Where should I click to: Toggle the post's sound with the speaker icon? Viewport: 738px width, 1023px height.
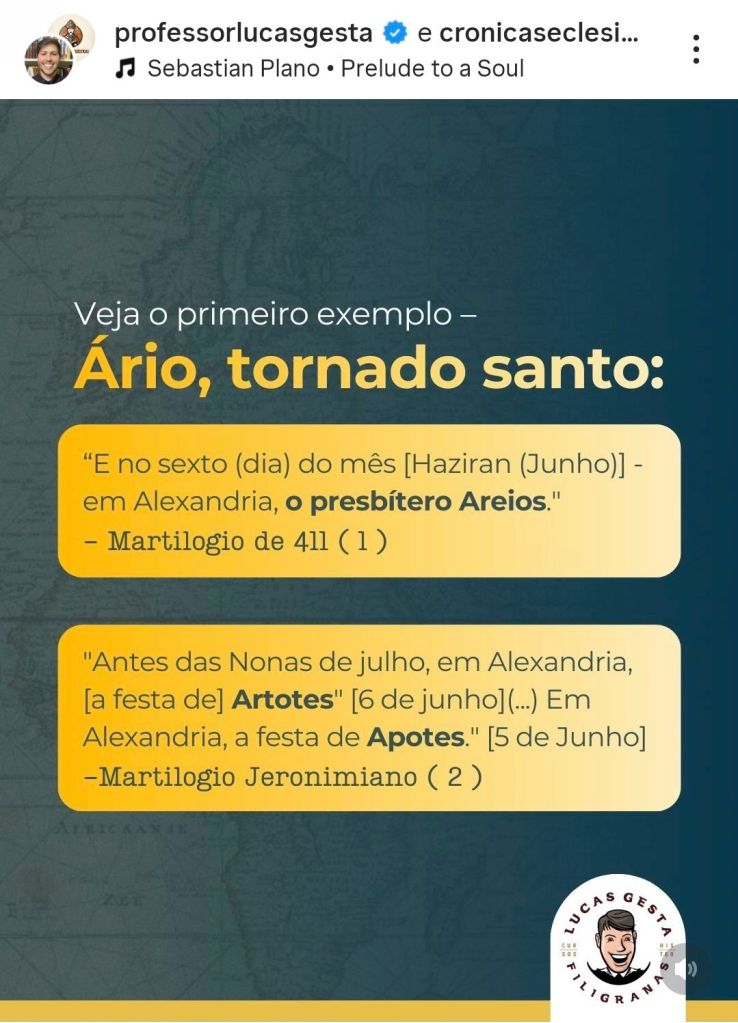[686, 968]
